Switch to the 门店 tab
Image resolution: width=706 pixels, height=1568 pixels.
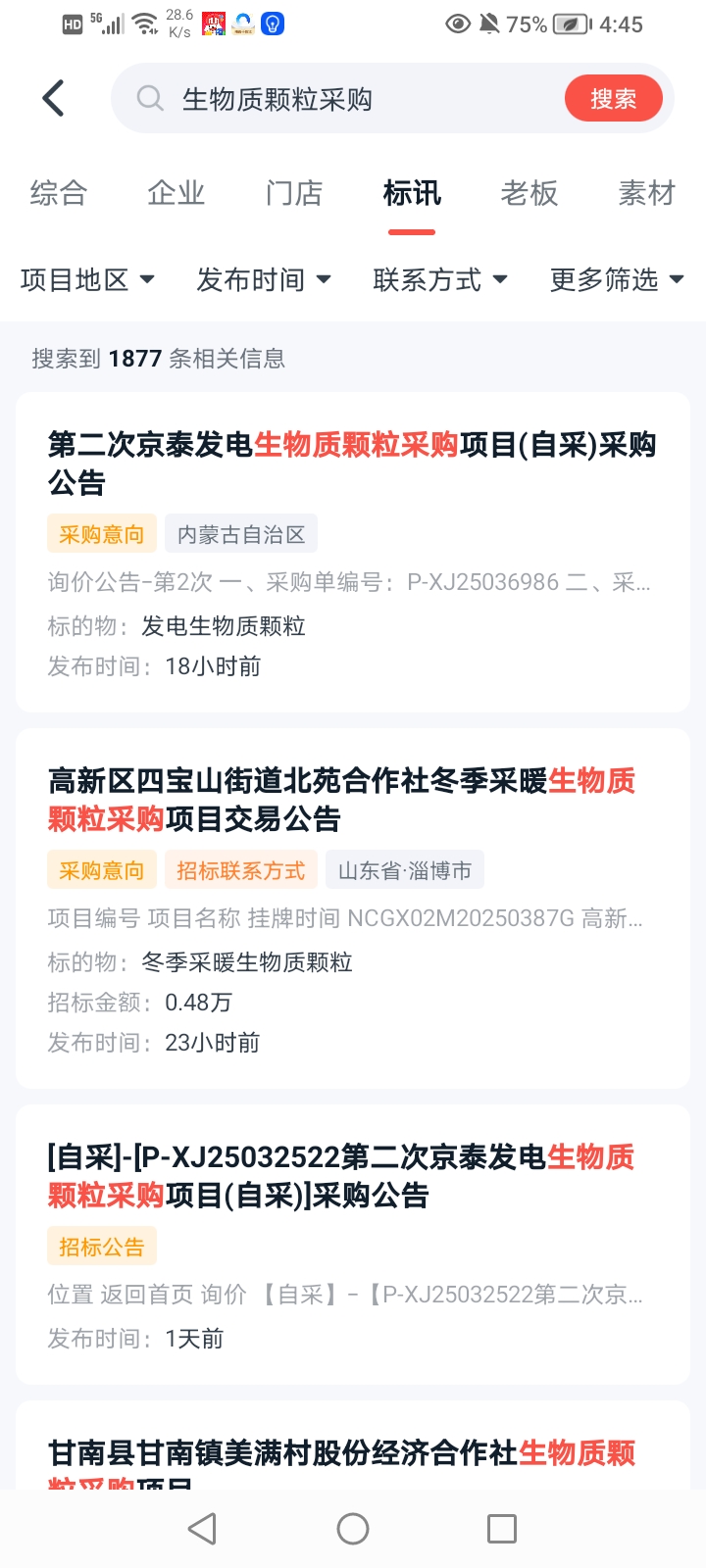(294, 193)
